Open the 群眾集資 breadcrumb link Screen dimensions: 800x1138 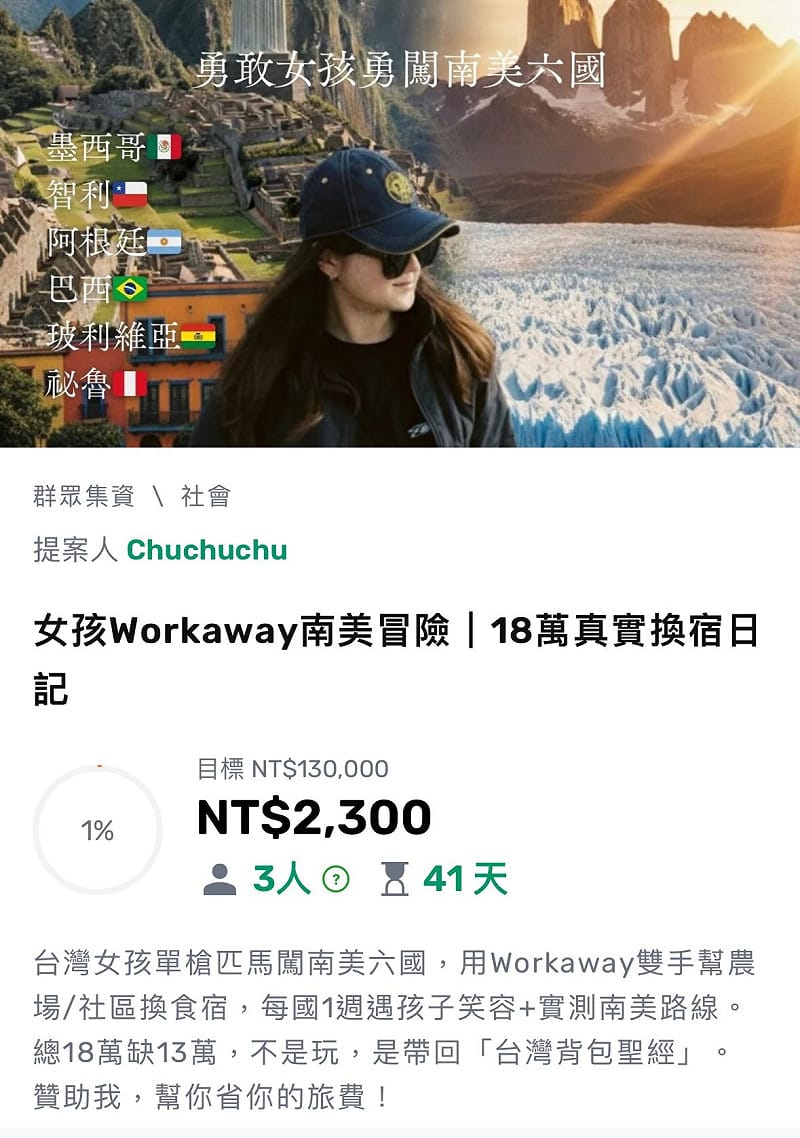point(83,496)
